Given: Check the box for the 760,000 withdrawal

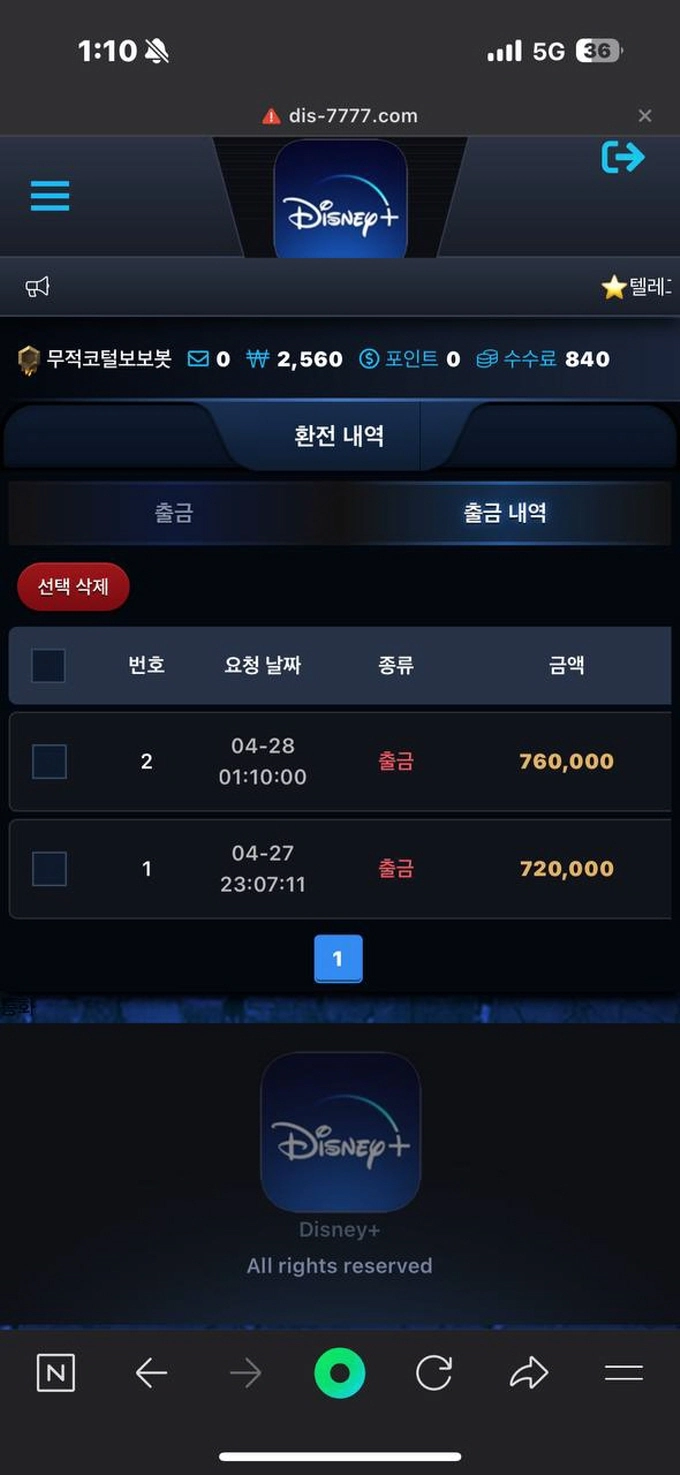Looking at the screenshot, I should [49, 761].
